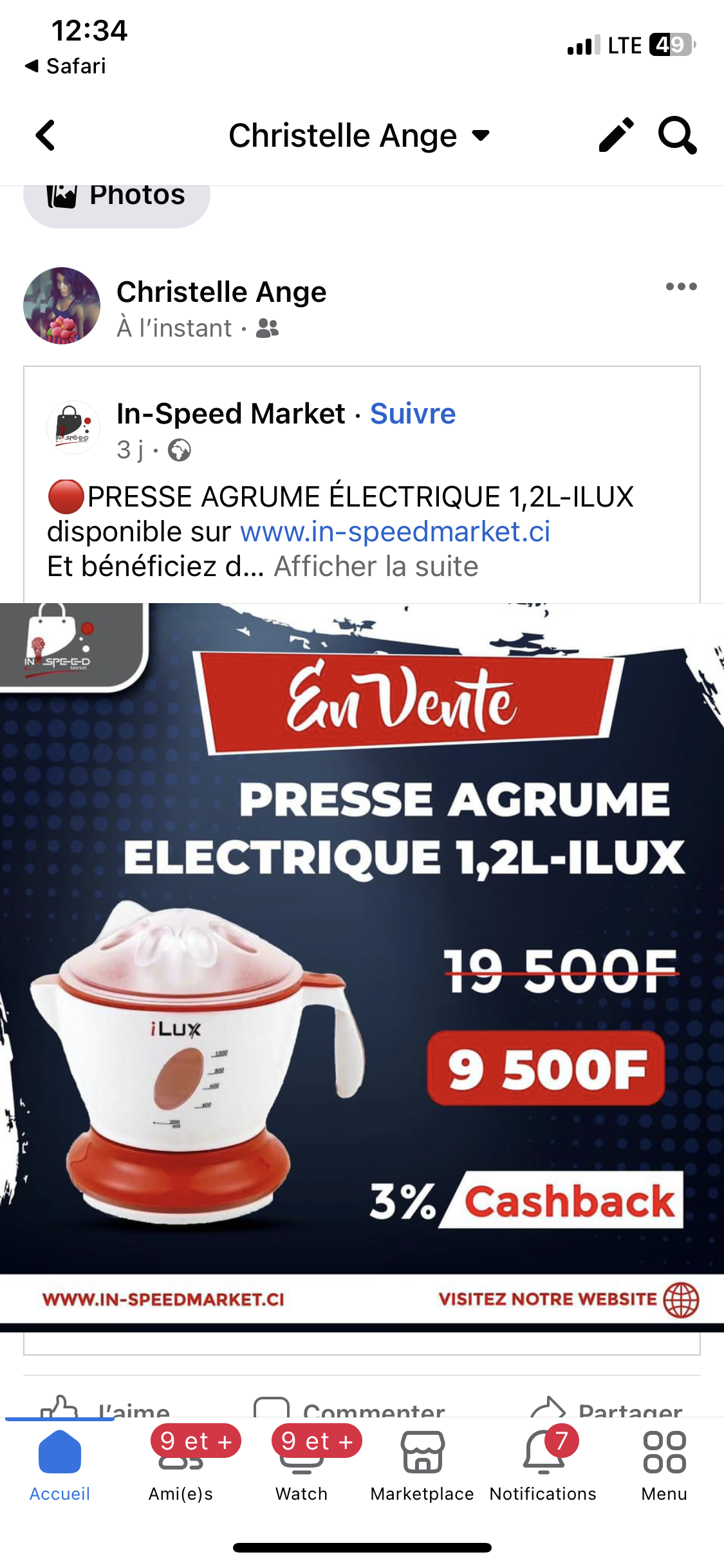Screen dimensions: 724x1568
Task: Follow In-Speed Market with Suivre
Action: [413, 414]
